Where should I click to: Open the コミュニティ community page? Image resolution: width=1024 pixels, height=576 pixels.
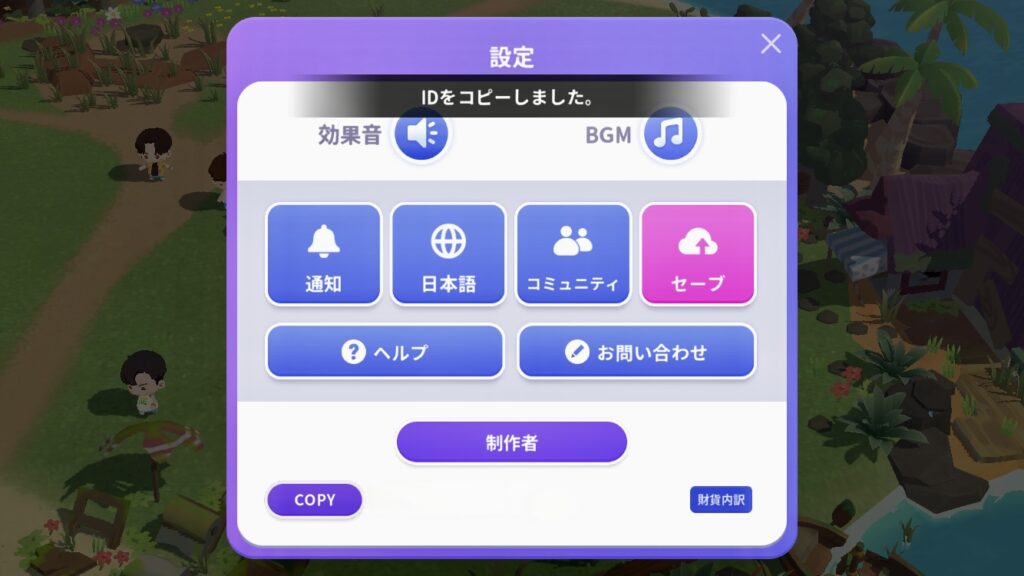click(573, 254)
